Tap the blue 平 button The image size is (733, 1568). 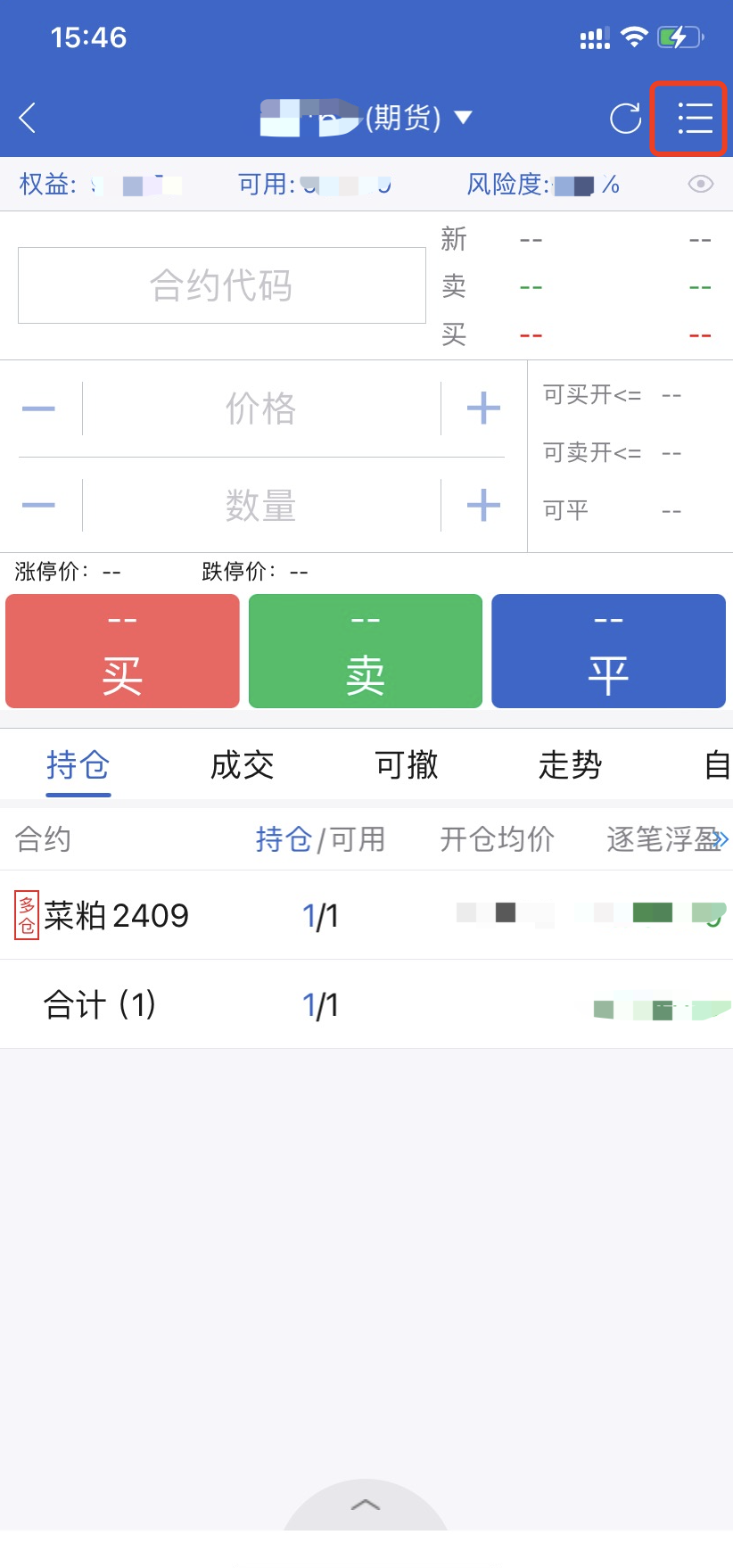608,651
